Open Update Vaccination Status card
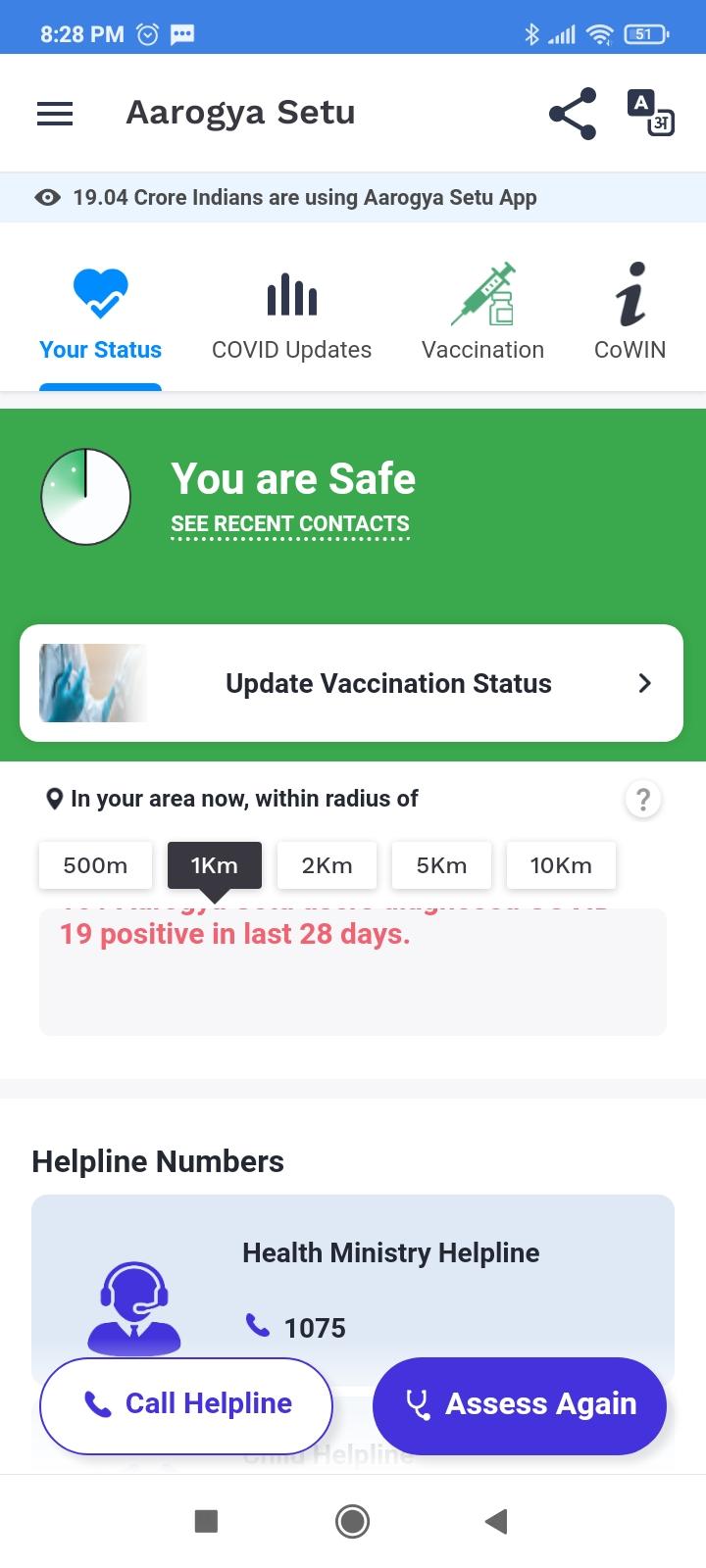Viewport: 706px width, 1568px height. [351, 683]
